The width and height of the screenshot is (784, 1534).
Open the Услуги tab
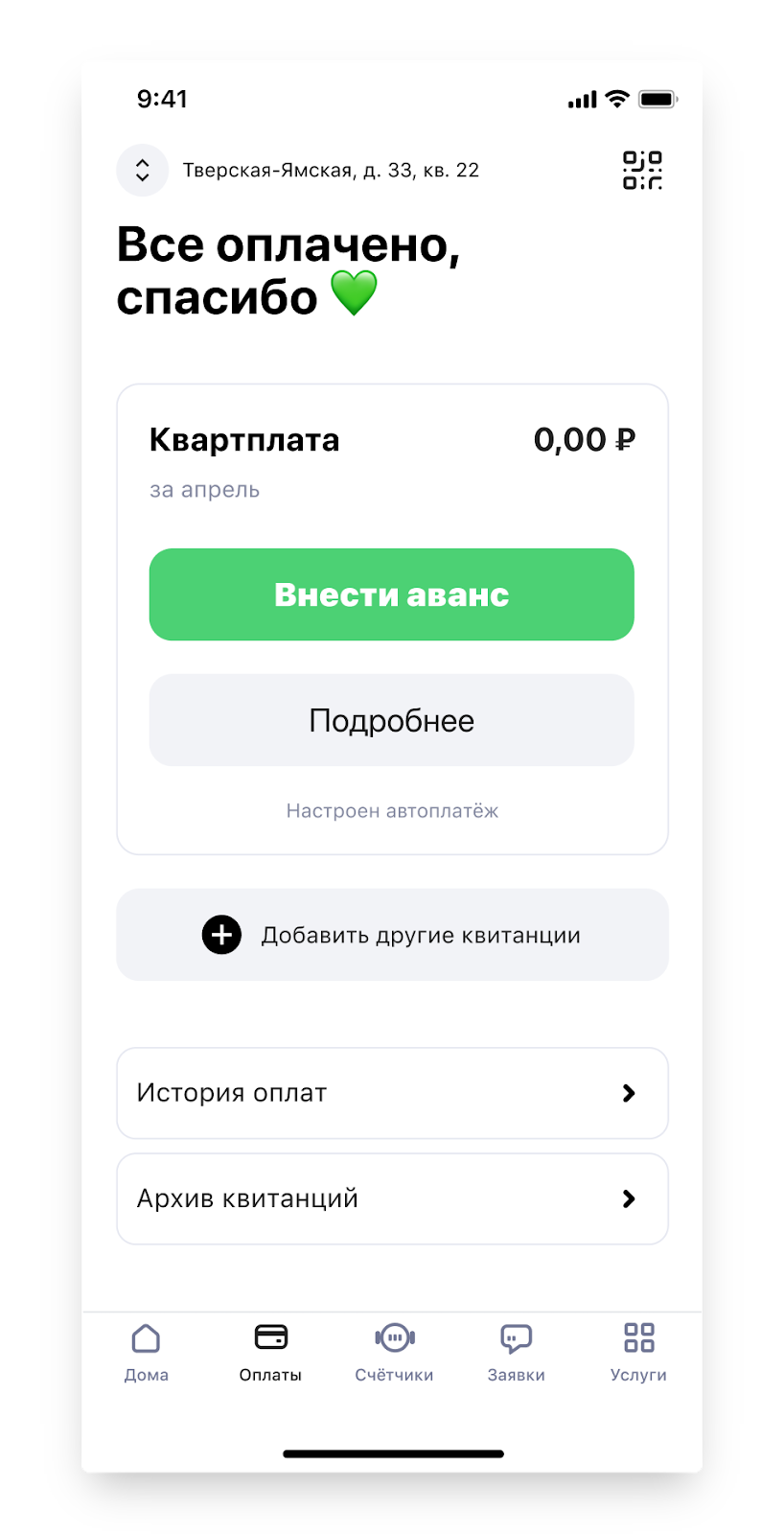tap(638, 1352)
